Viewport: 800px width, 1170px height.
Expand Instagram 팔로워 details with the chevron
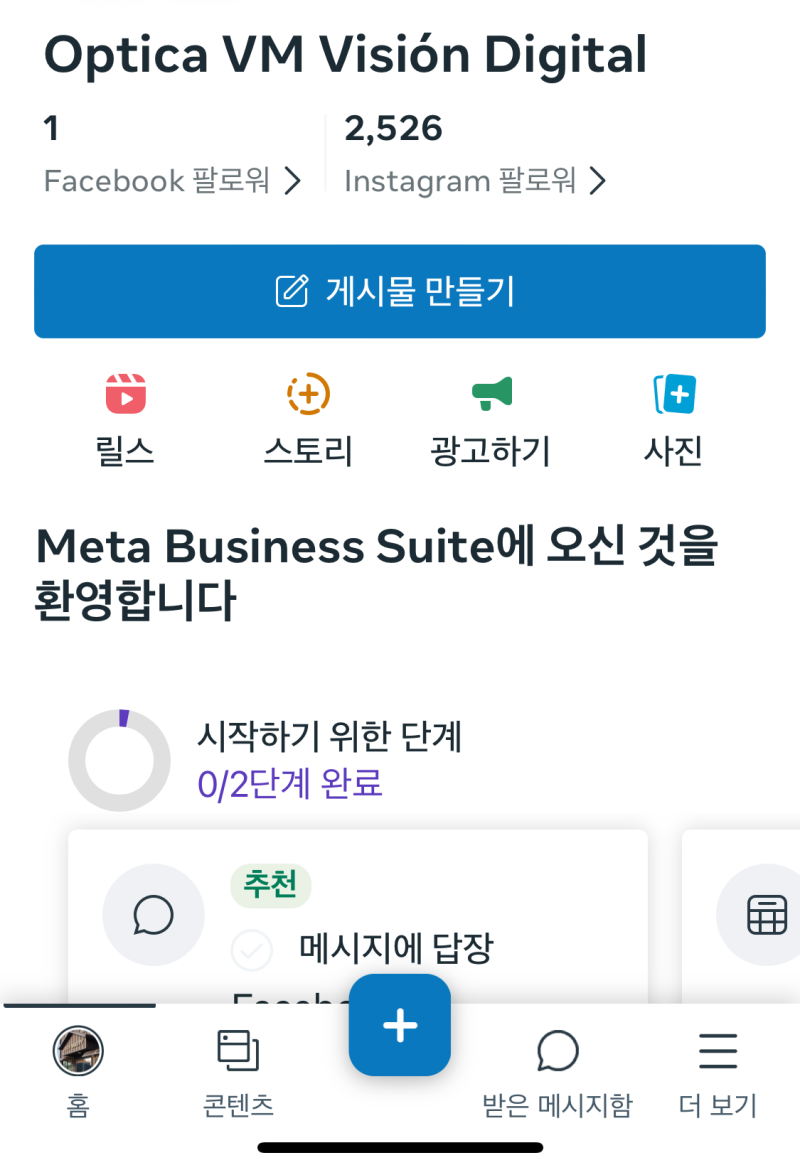(x=598, y=181)
